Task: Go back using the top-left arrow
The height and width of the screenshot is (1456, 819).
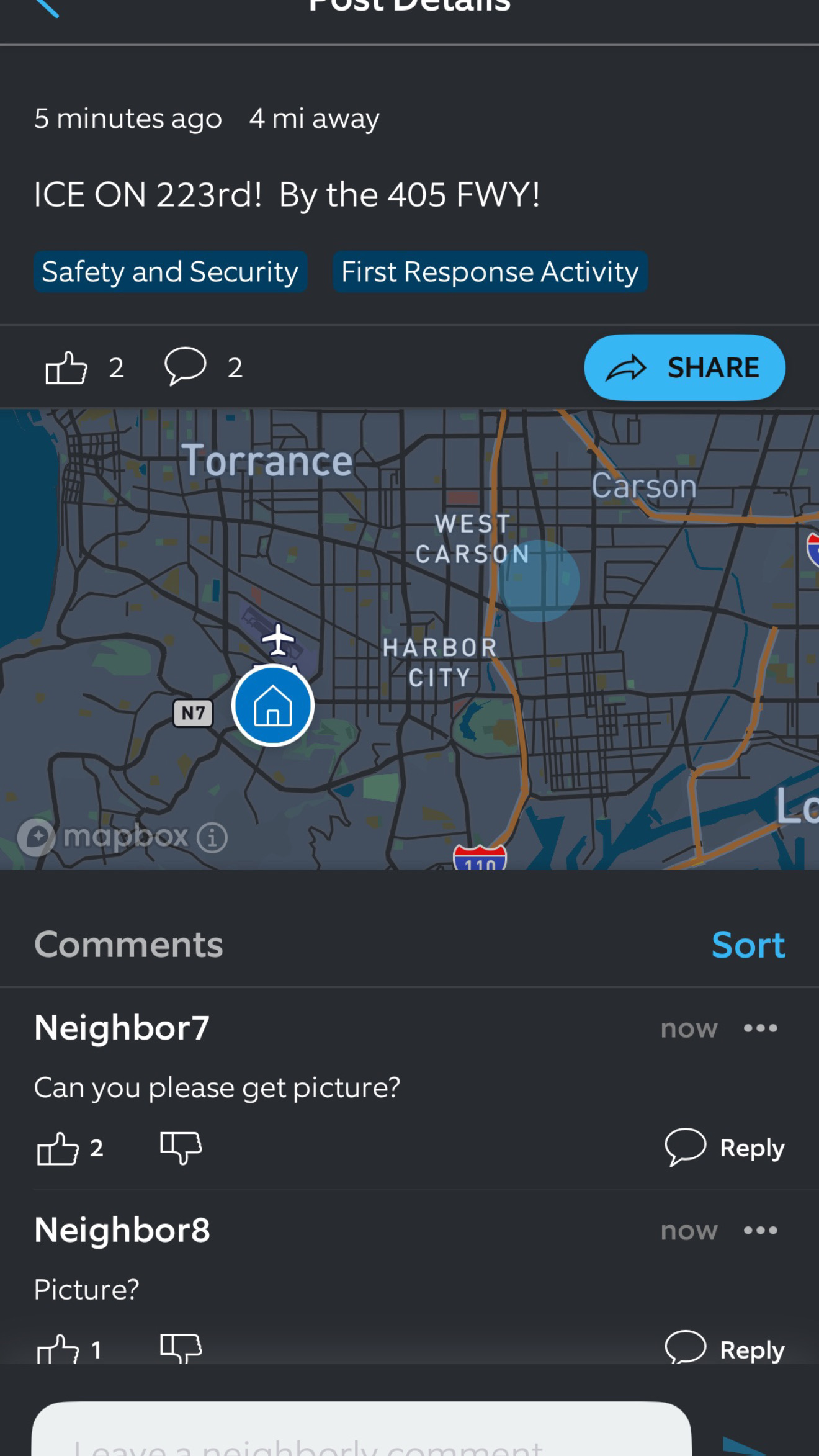Action: 48,7
